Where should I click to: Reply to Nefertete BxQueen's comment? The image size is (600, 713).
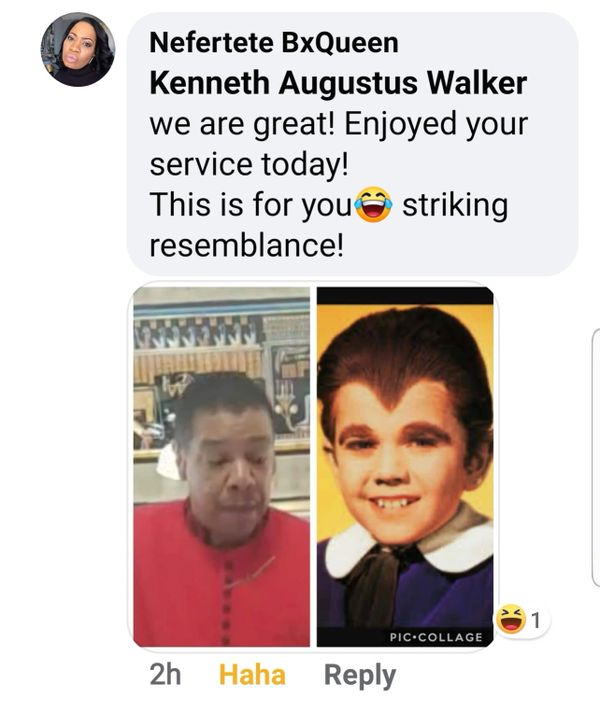(x=359, y=675)
